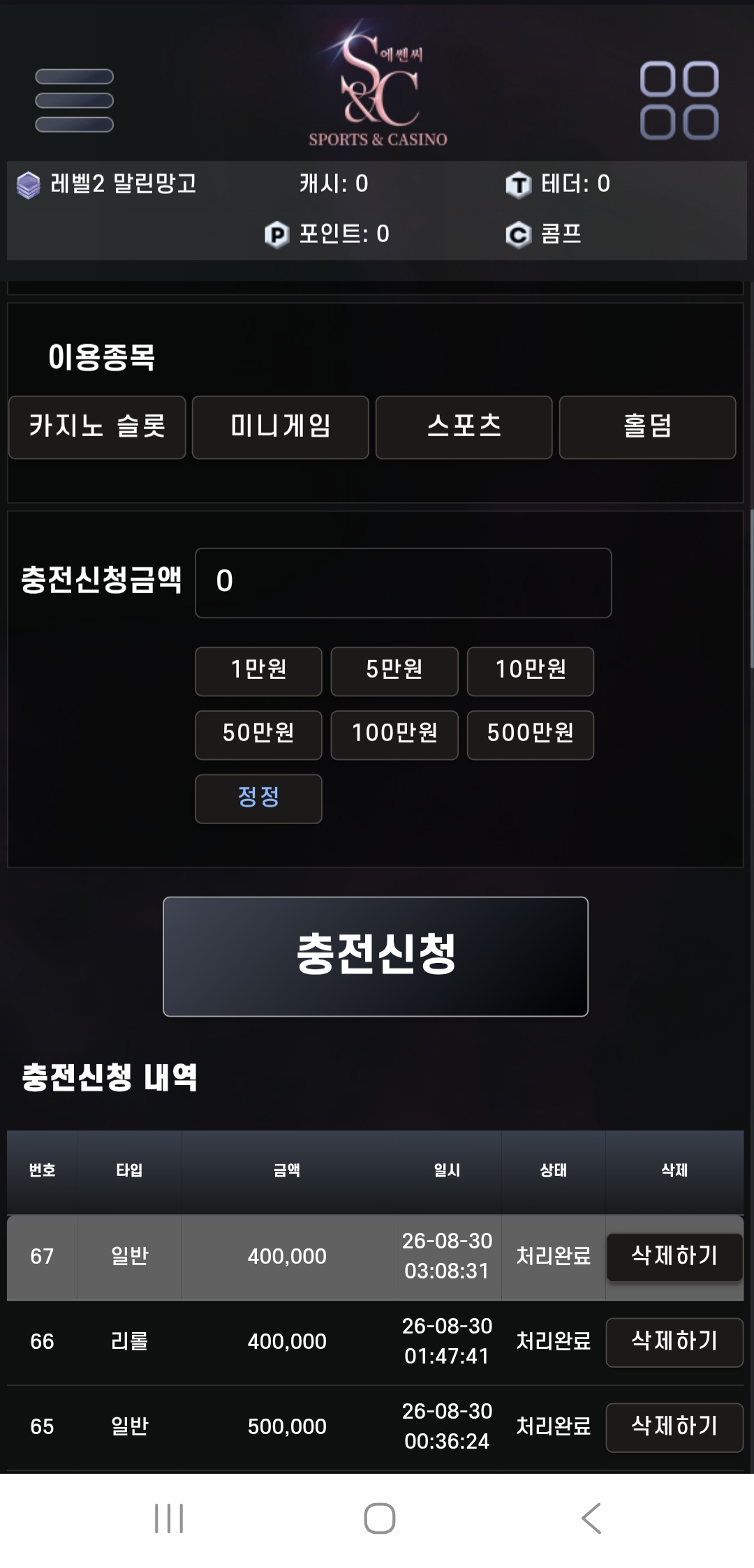Add 50만원 to the amount

(258, 735)
